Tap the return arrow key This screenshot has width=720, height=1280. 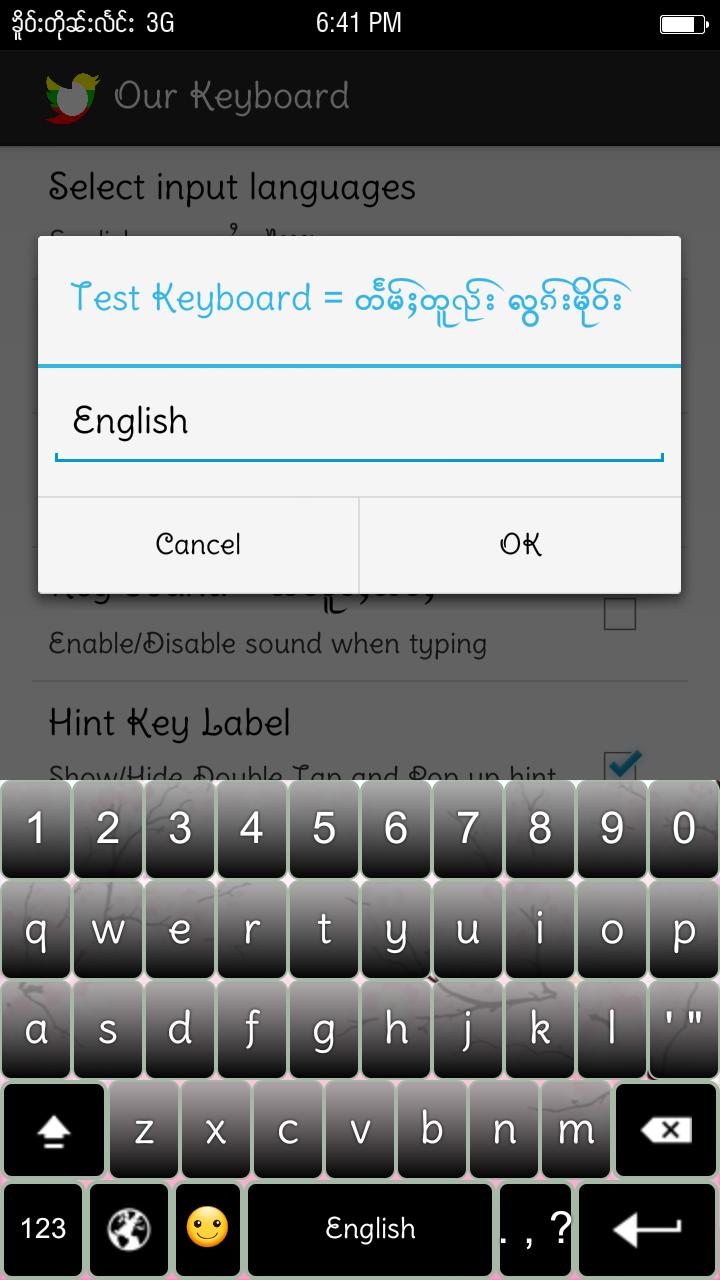[x=648, y=1228]
